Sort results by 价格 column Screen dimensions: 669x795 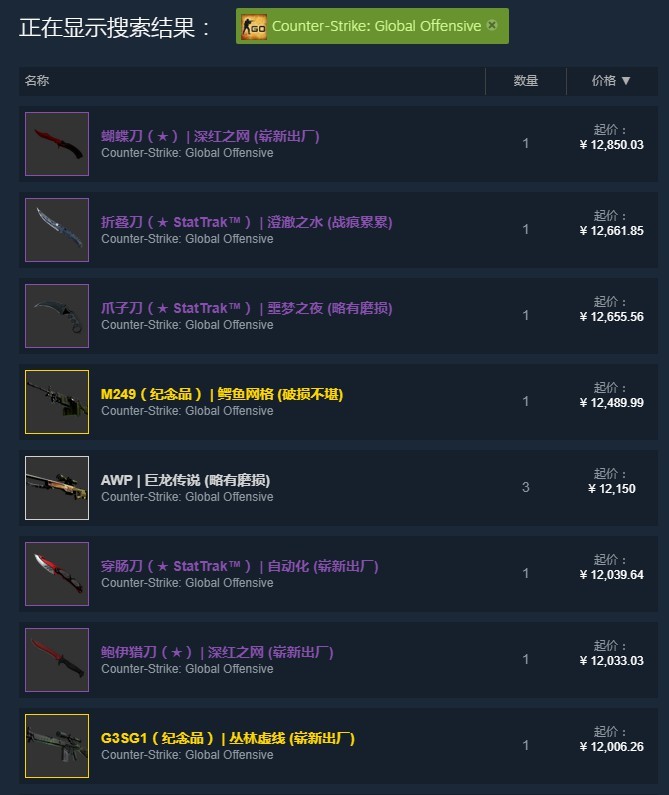(x=611, y=81)
